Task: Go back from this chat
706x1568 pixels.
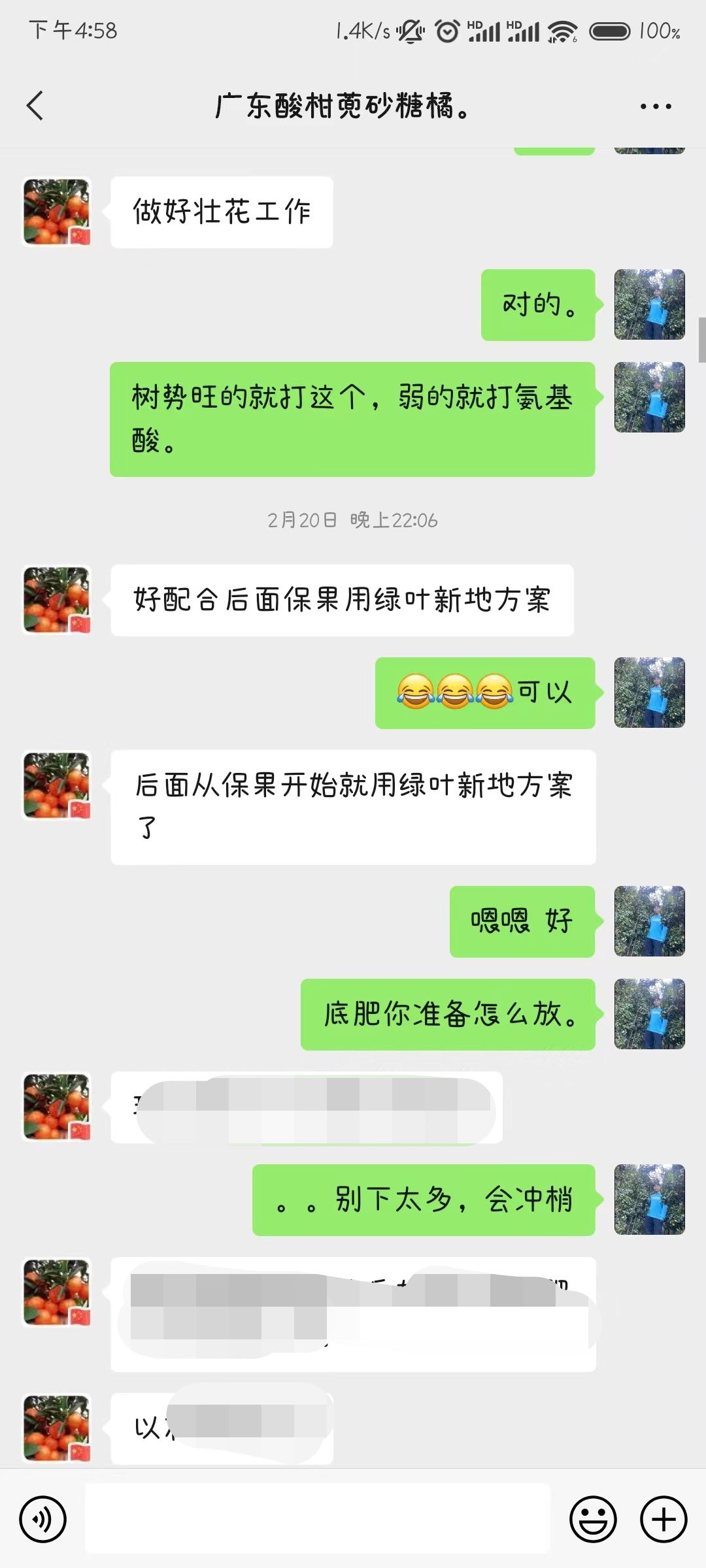Action: pos(35,106)
